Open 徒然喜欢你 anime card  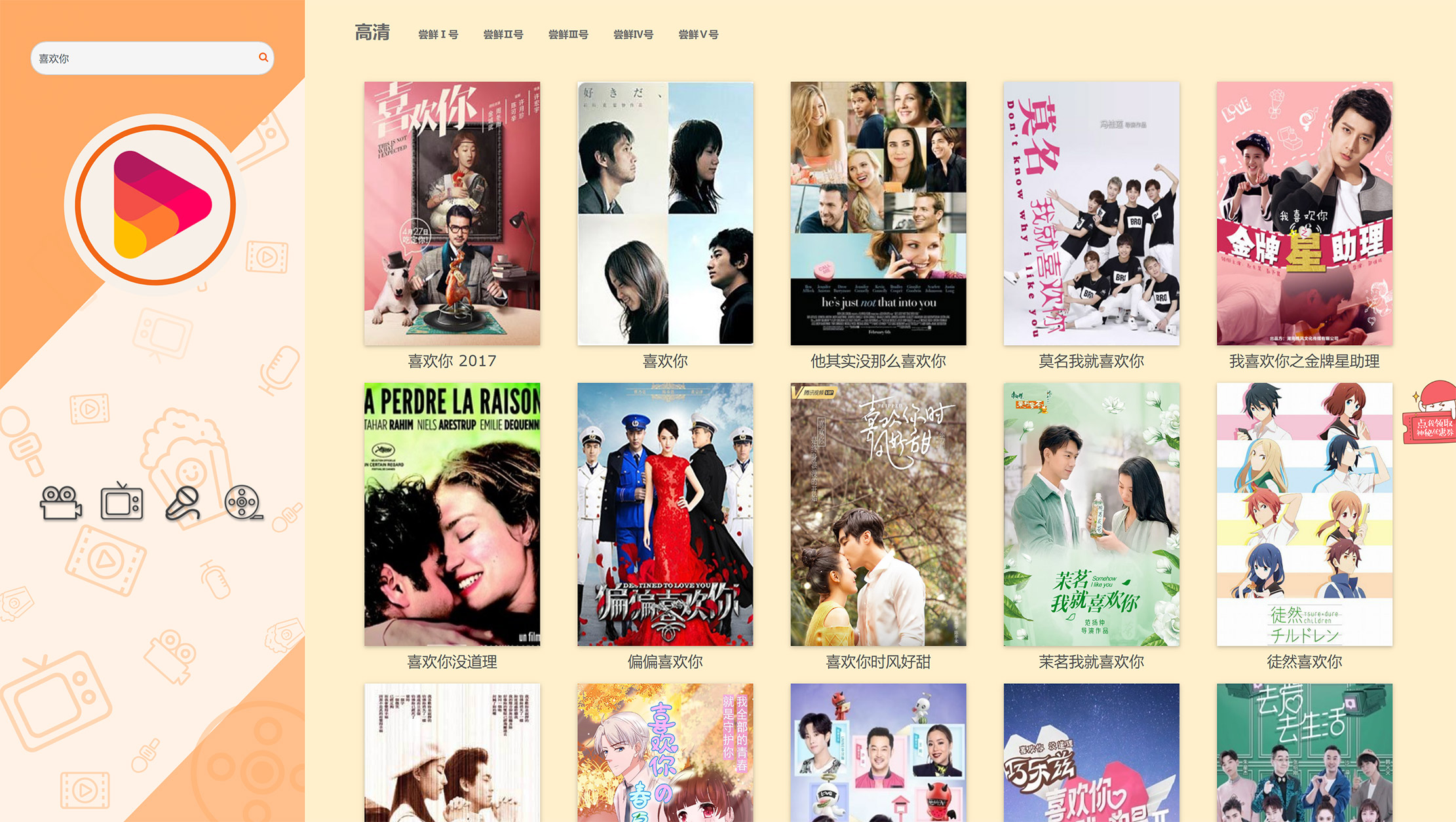[x=1304, y=515]
